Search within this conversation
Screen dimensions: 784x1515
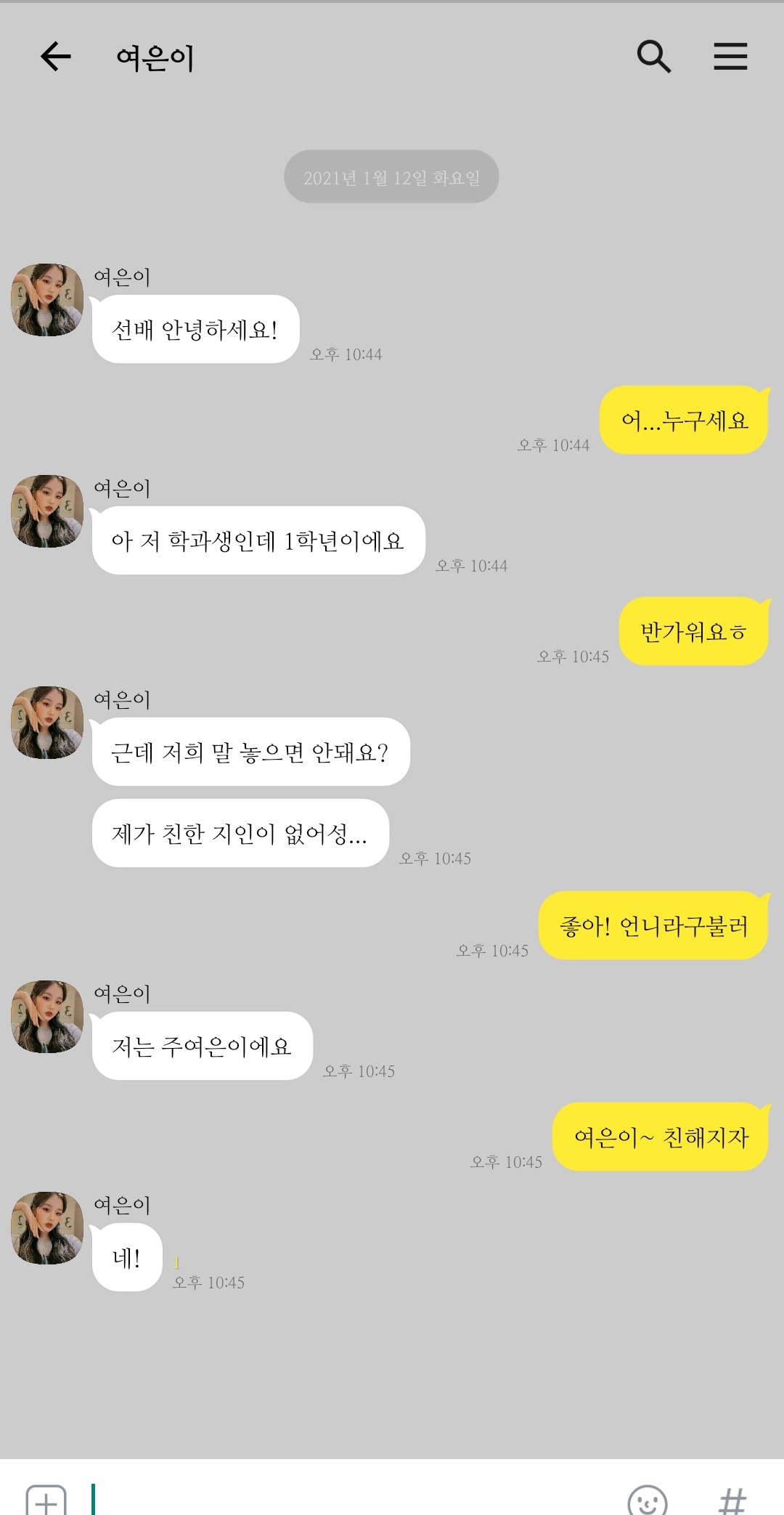(x=653, y=57)
